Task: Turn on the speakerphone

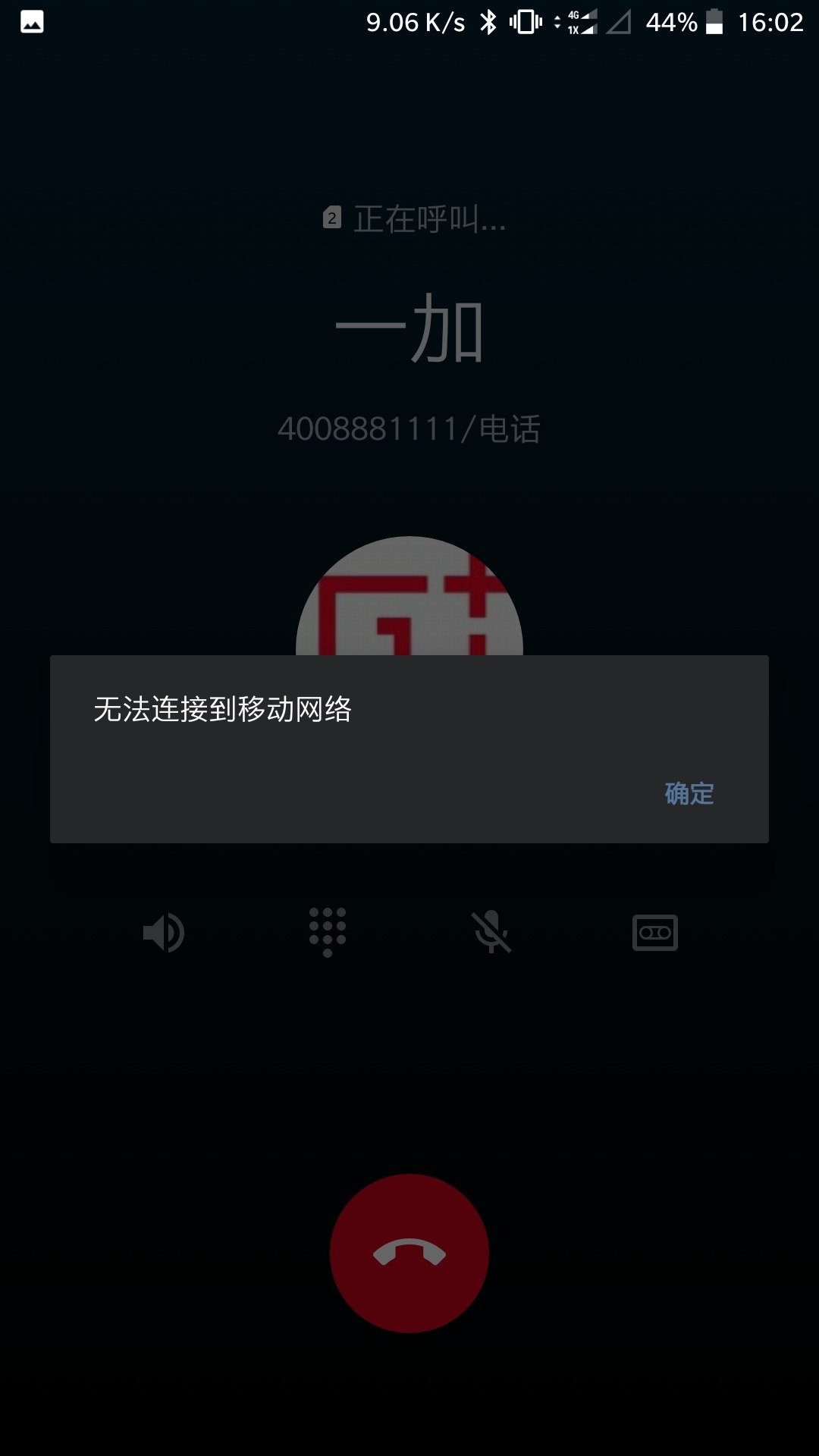Action: pyautogui.click(x=164, y=932)
